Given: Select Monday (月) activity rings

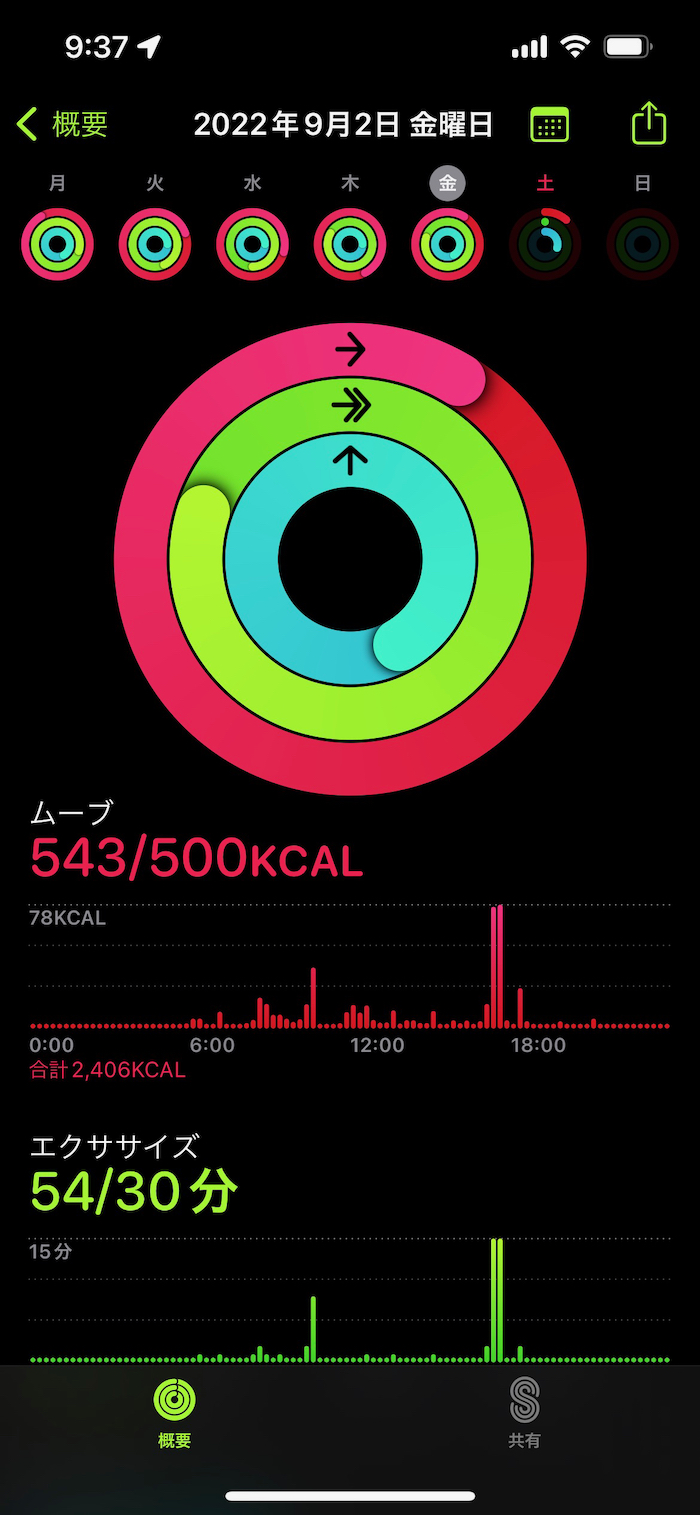Looking at the screenshot, I should (58, 243).
